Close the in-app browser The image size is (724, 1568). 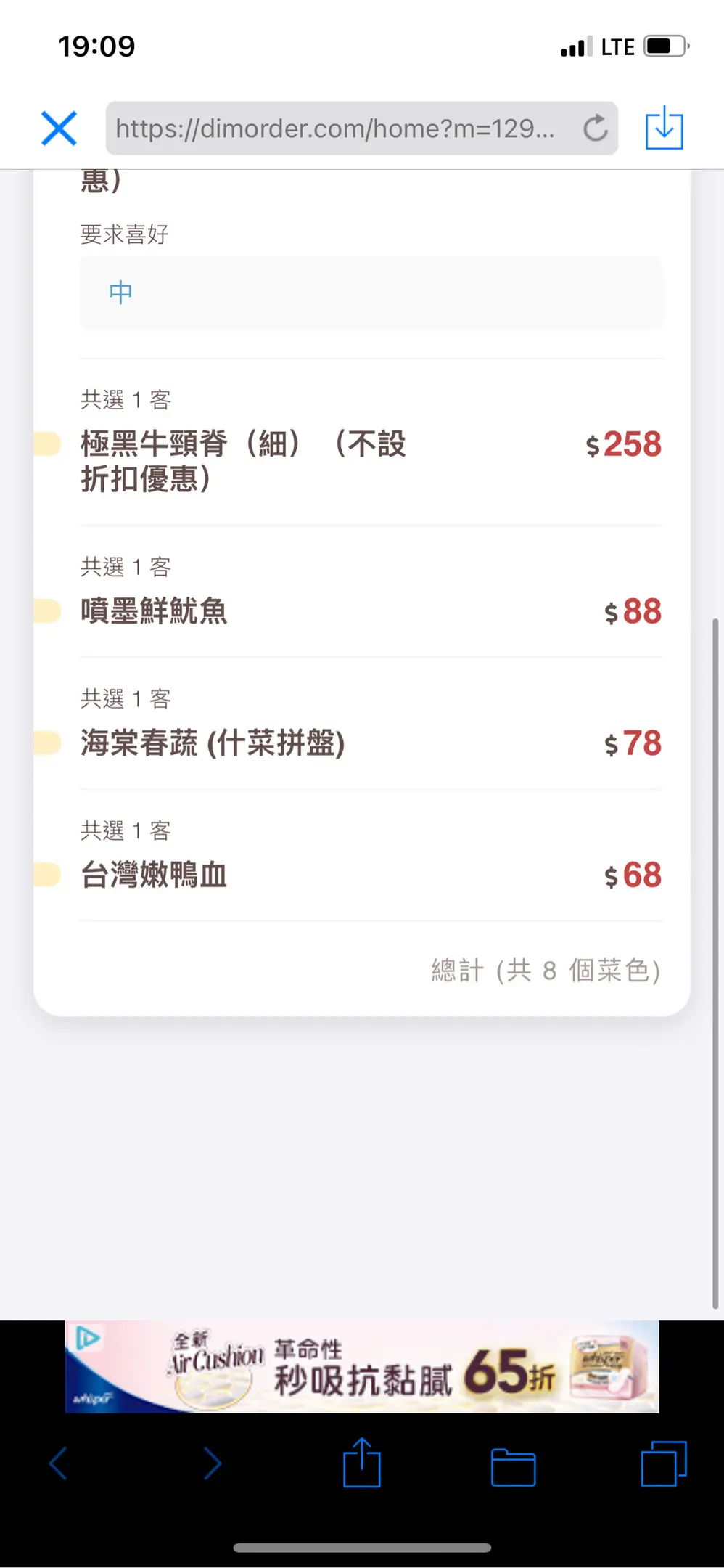pos(59,128)
